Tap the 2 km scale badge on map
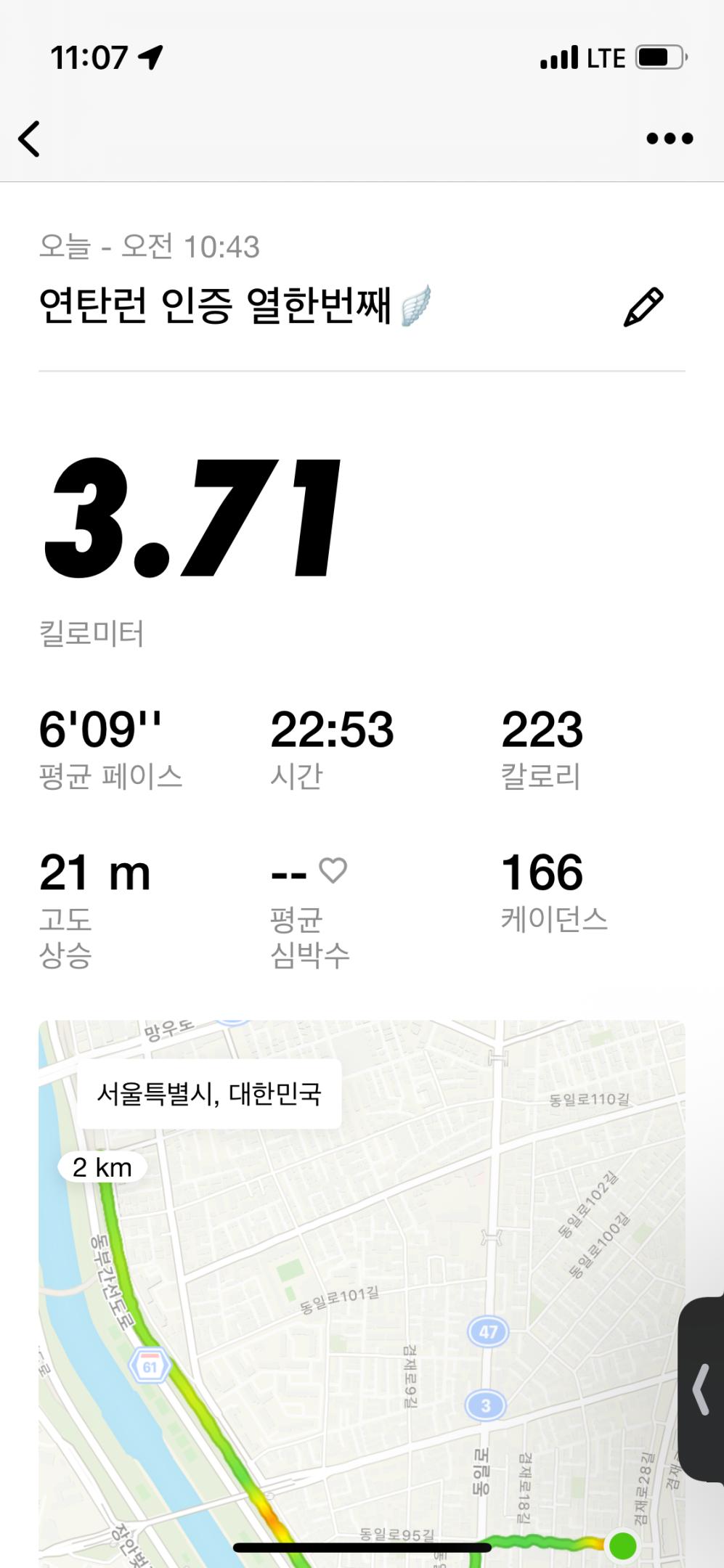 pyautogui.click(x=101, y=1167)
